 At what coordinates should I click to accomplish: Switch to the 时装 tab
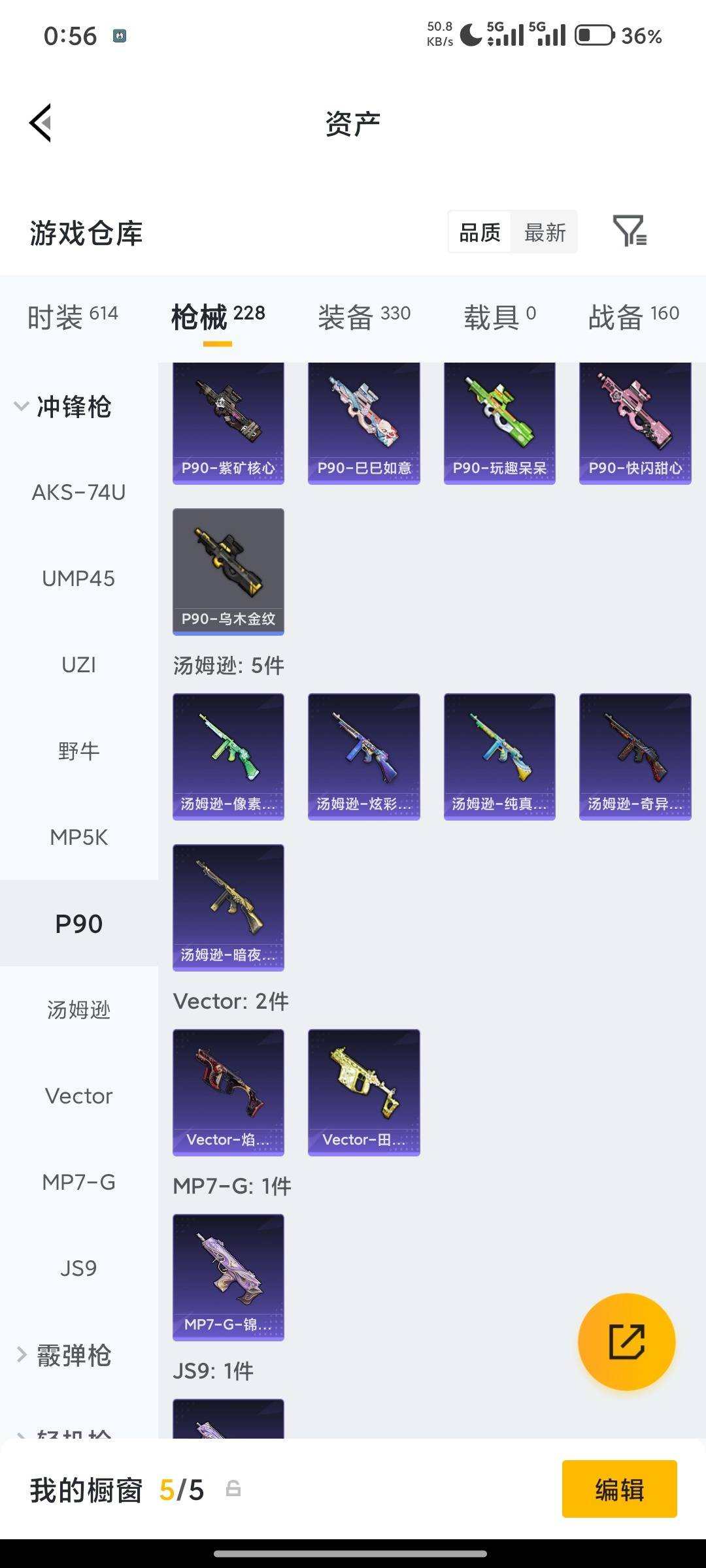73,317
